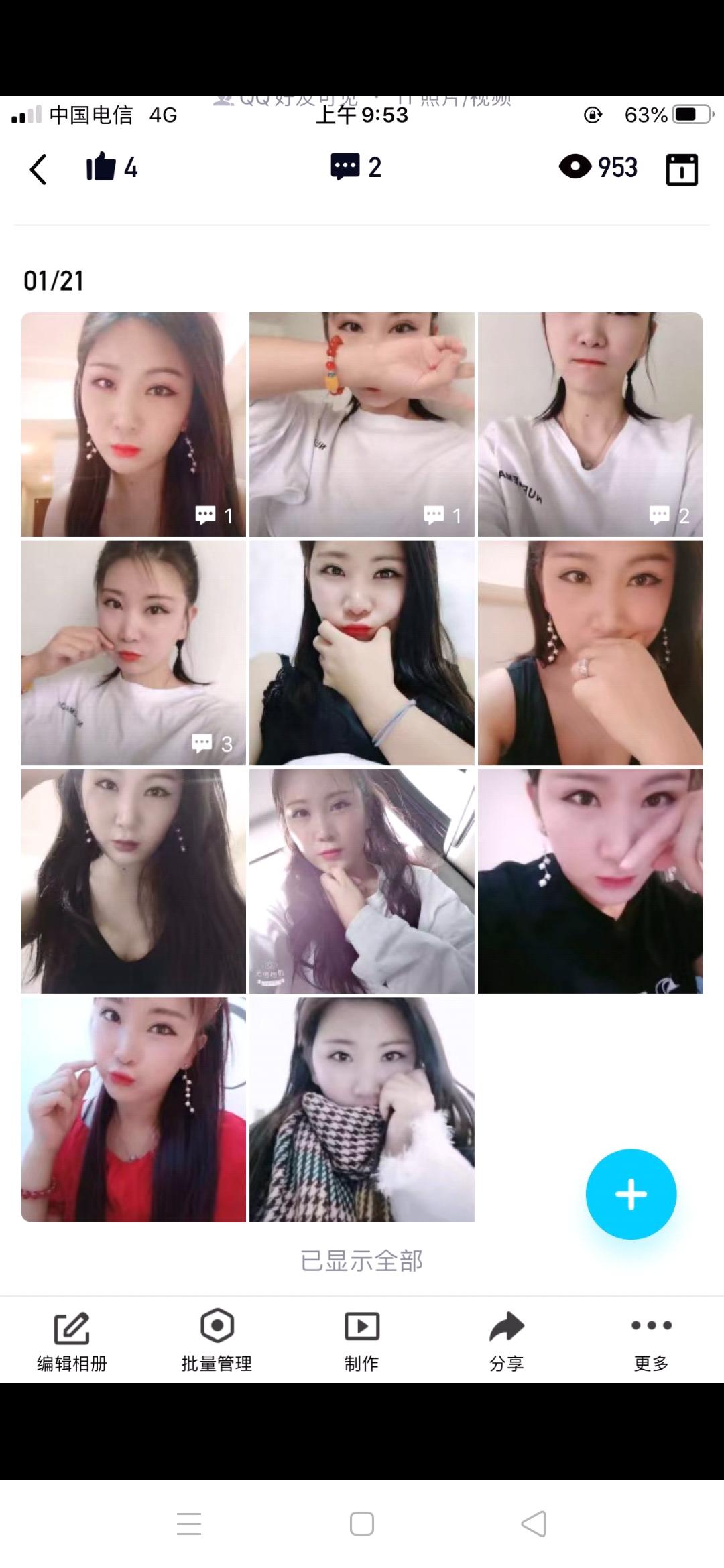This screenshot has width=724, height=1568.
Task: Open 更多 (more) options icon
Action: (x=651, y=1325)
